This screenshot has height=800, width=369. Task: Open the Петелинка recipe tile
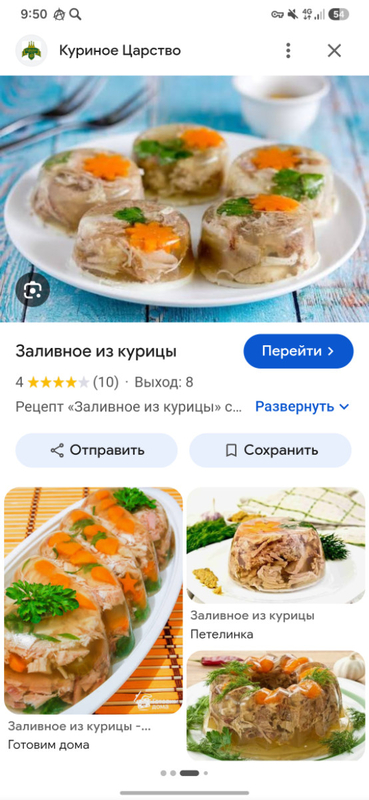[276, 564]
